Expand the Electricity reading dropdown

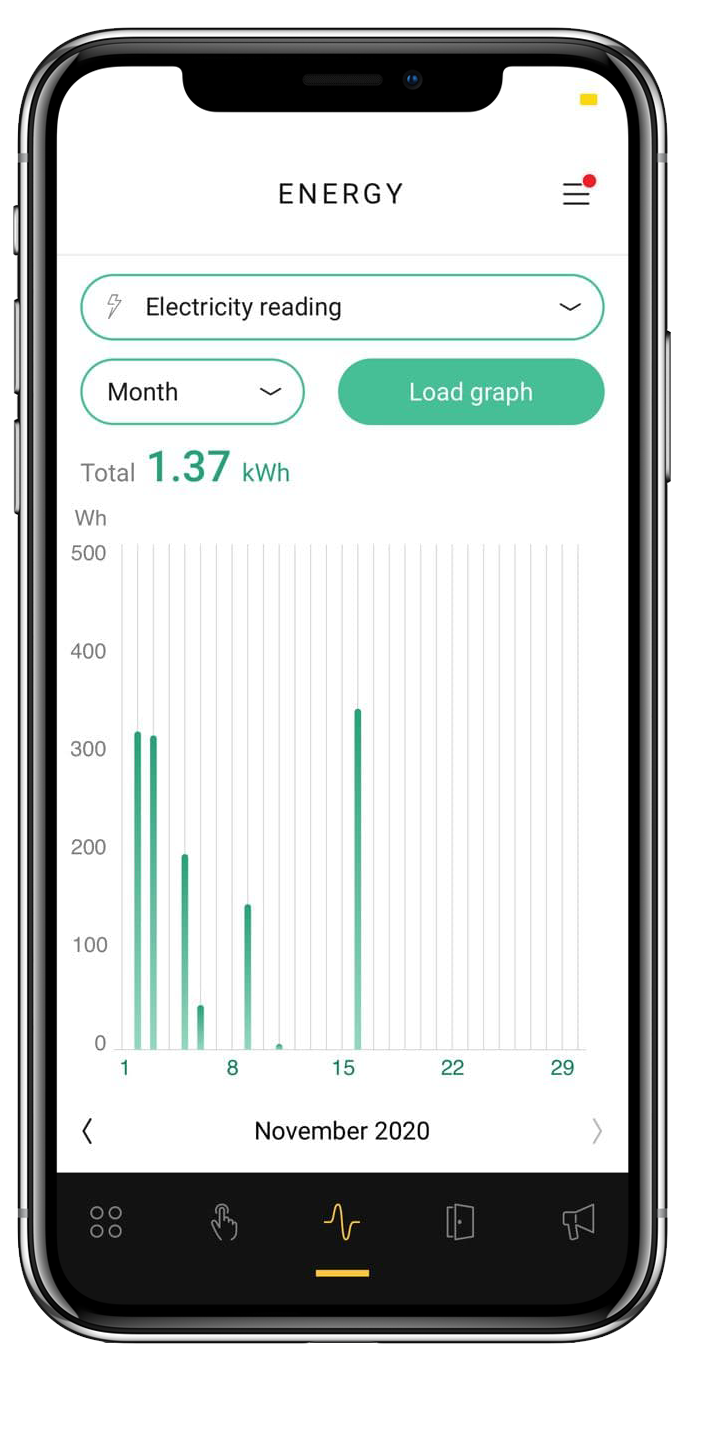point(342,307)
